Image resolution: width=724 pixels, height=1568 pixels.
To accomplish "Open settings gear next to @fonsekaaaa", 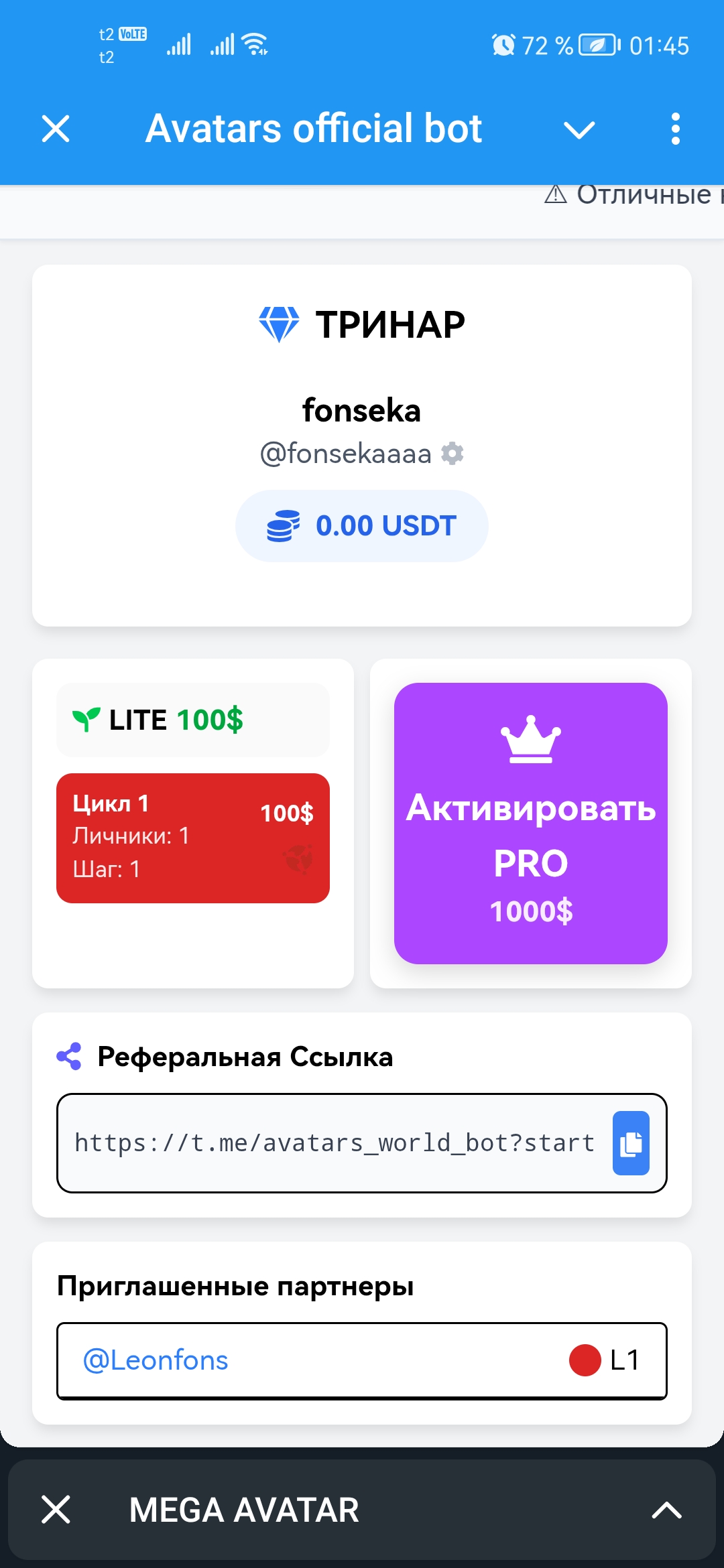I will click(x=452, y=454).
